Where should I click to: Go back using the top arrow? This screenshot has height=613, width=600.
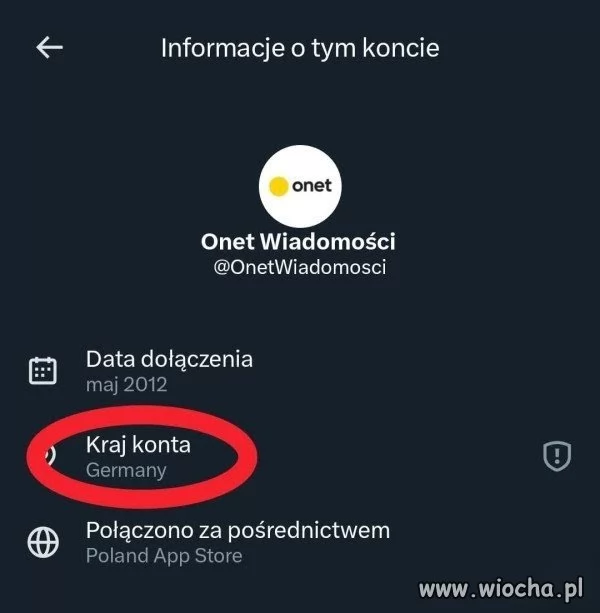pos(49,47)
